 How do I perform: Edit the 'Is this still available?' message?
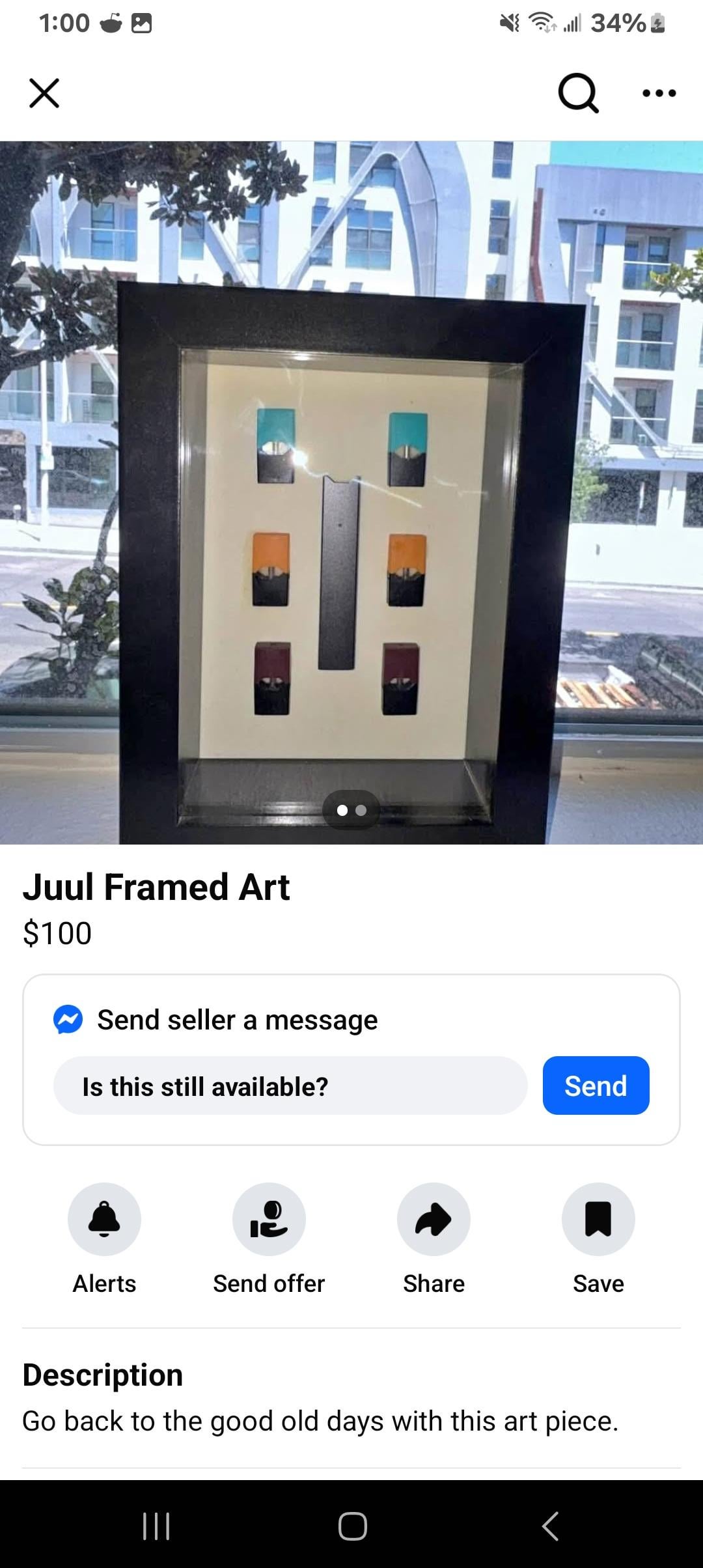(290, 1086)
